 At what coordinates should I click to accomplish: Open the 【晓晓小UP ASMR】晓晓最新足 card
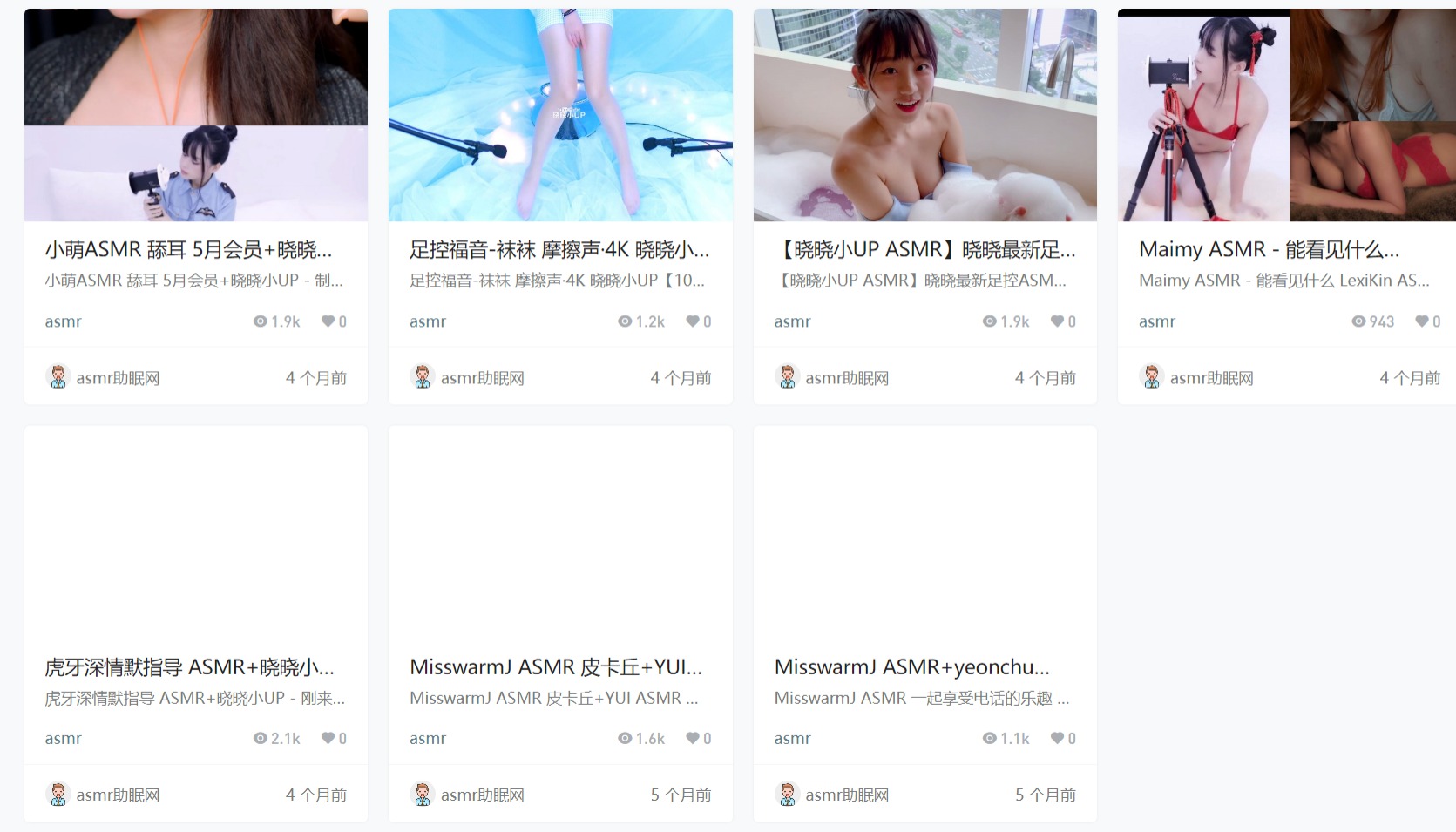(924, 249)
